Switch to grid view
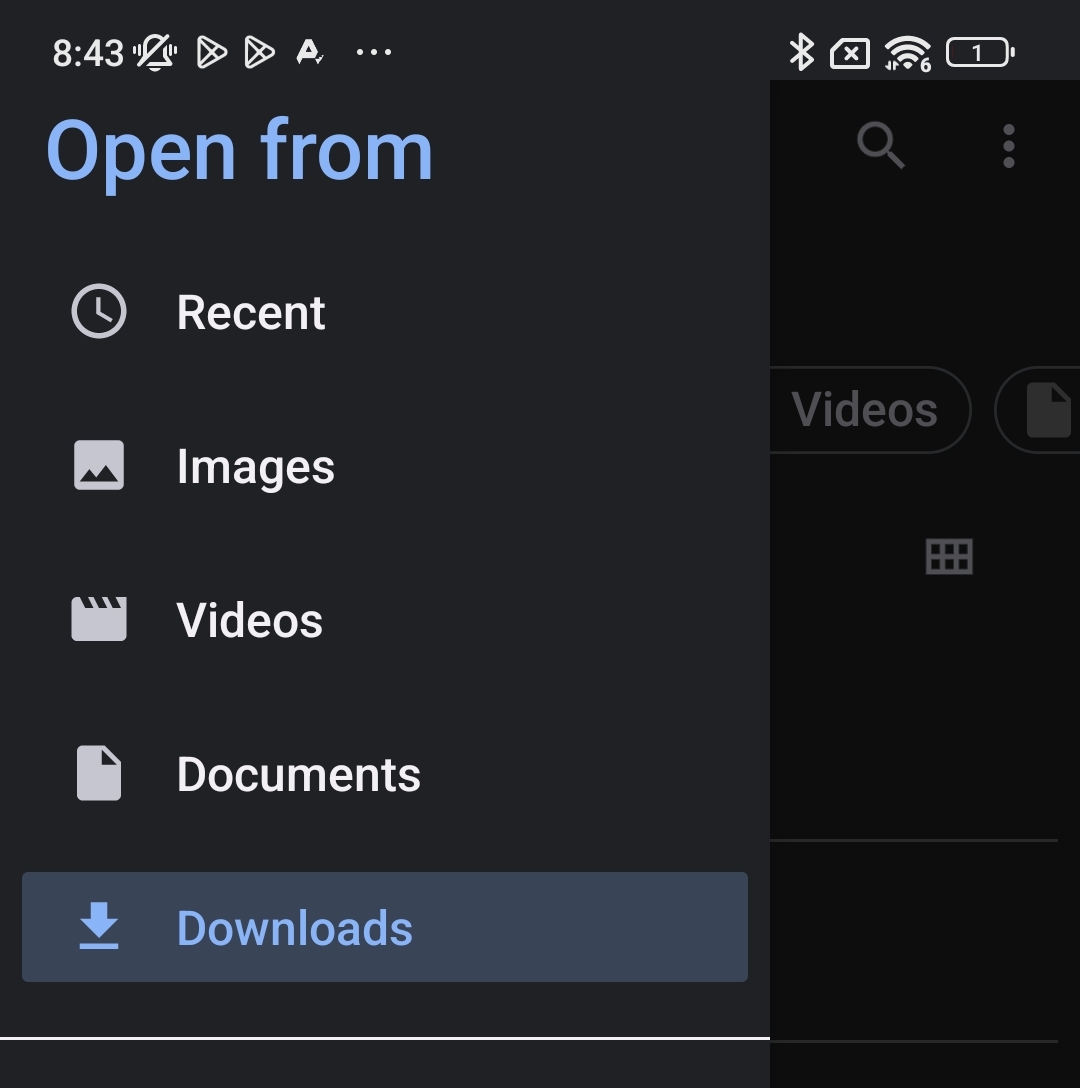The image size is (1080, 1088). click(x=949, y=556)
